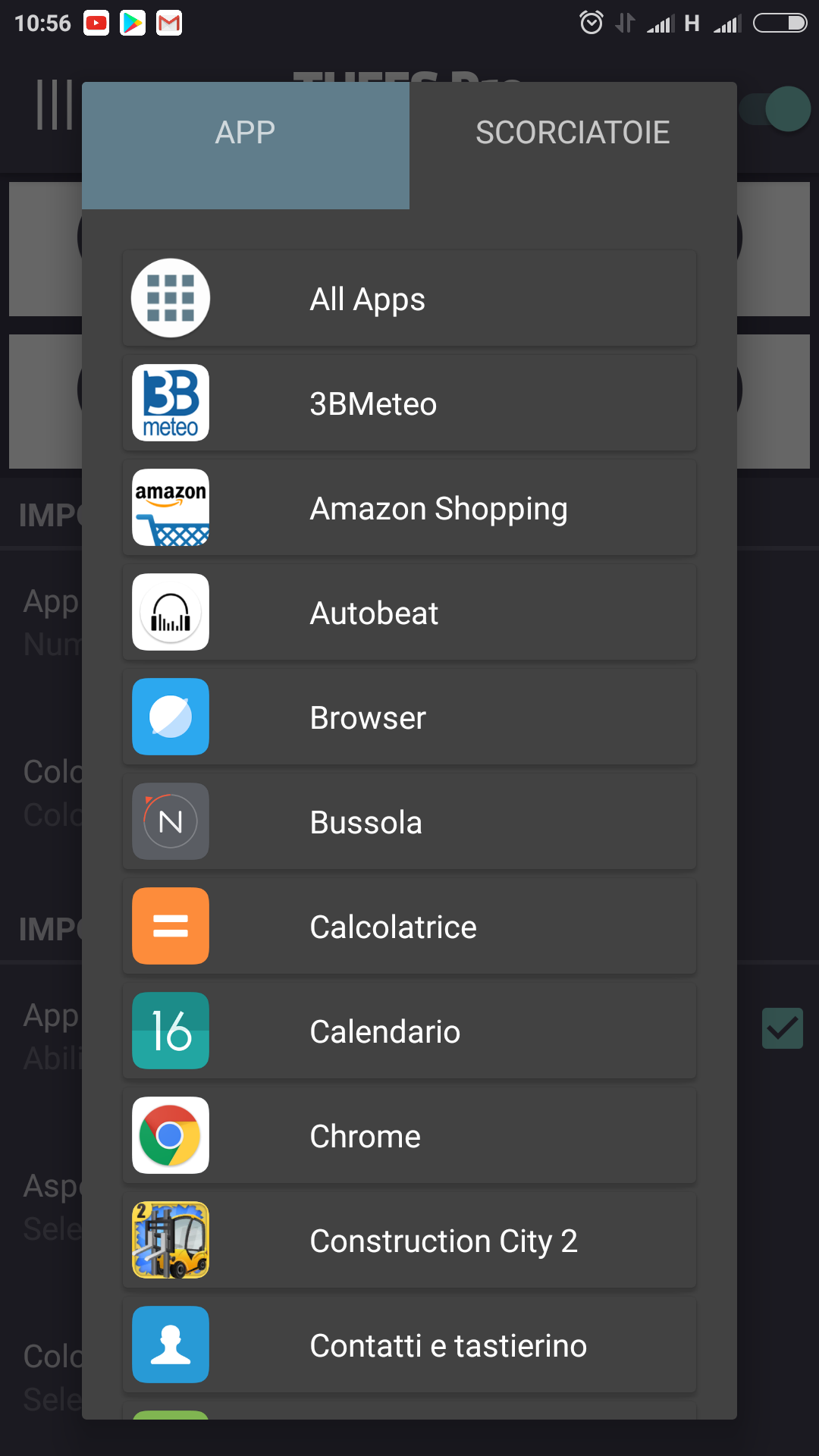
Task: Pick Contatti e tastierino
Action: tap(409, 1345)
